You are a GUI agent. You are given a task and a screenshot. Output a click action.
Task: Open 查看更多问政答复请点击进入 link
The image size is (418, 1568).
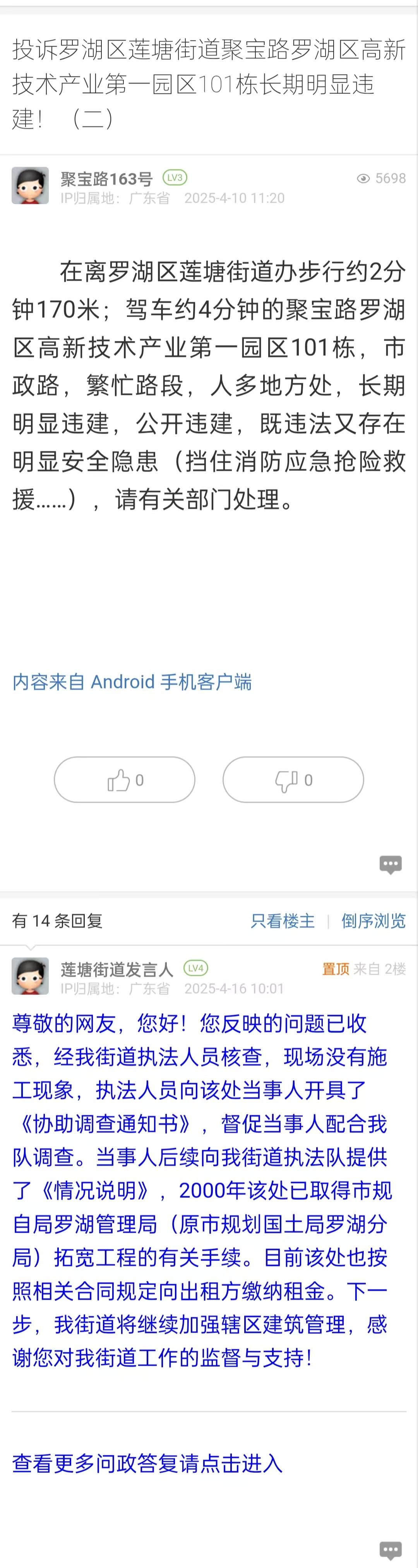click(147, 1463)
